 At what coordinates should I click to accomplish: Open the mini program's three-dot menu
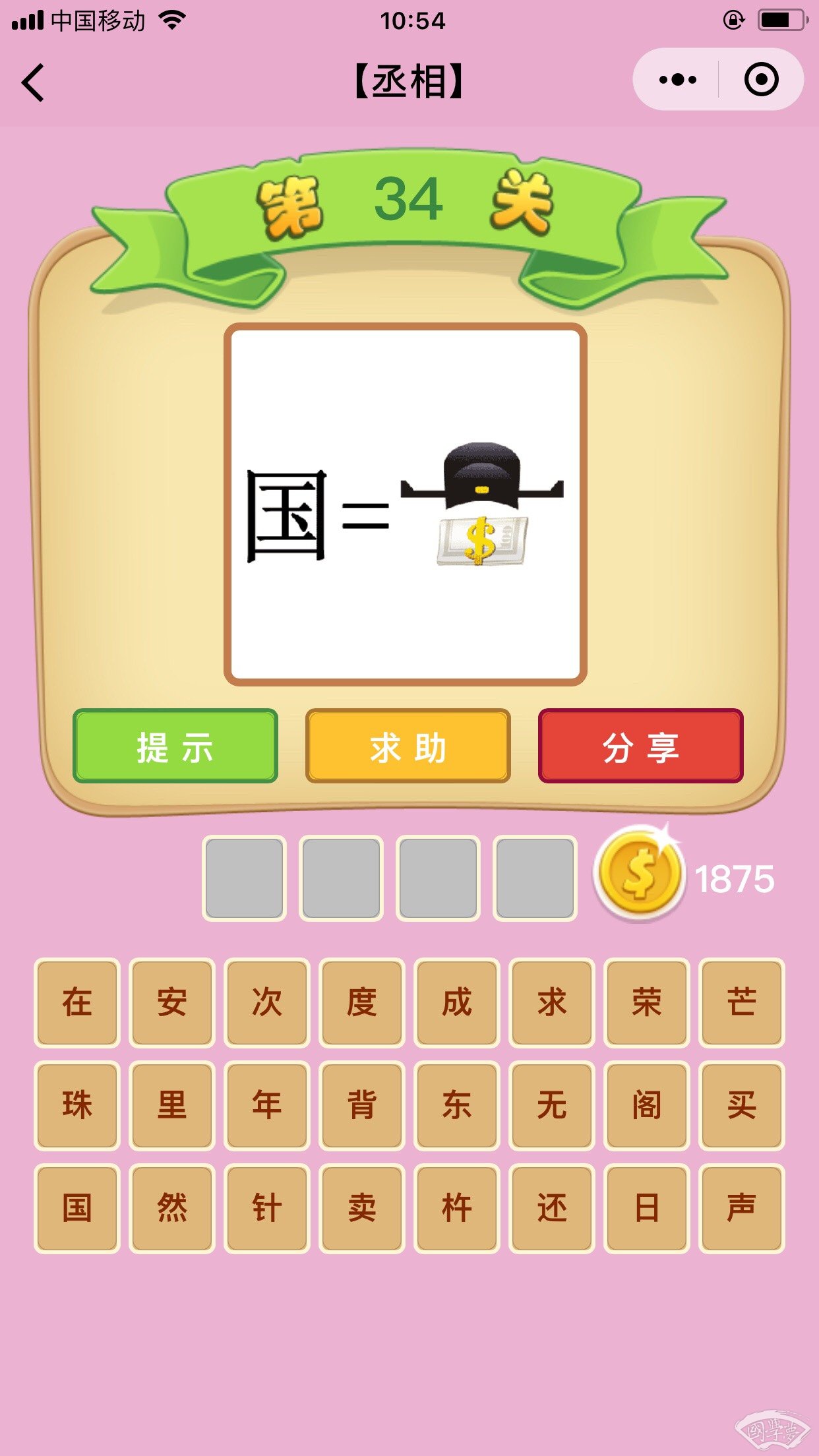click(677, 80)
